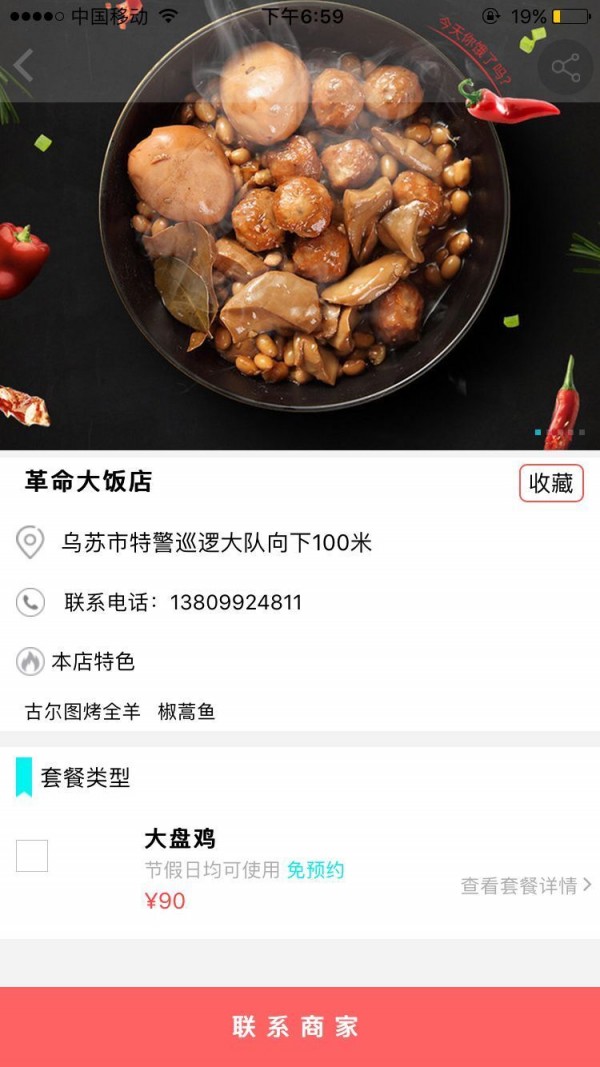Image resolution: width=600 pixels, height=1067 pixels.
Task: Open the address 乌苏市特警巡逻大队向下100米 in map
Action: point(216,543)
